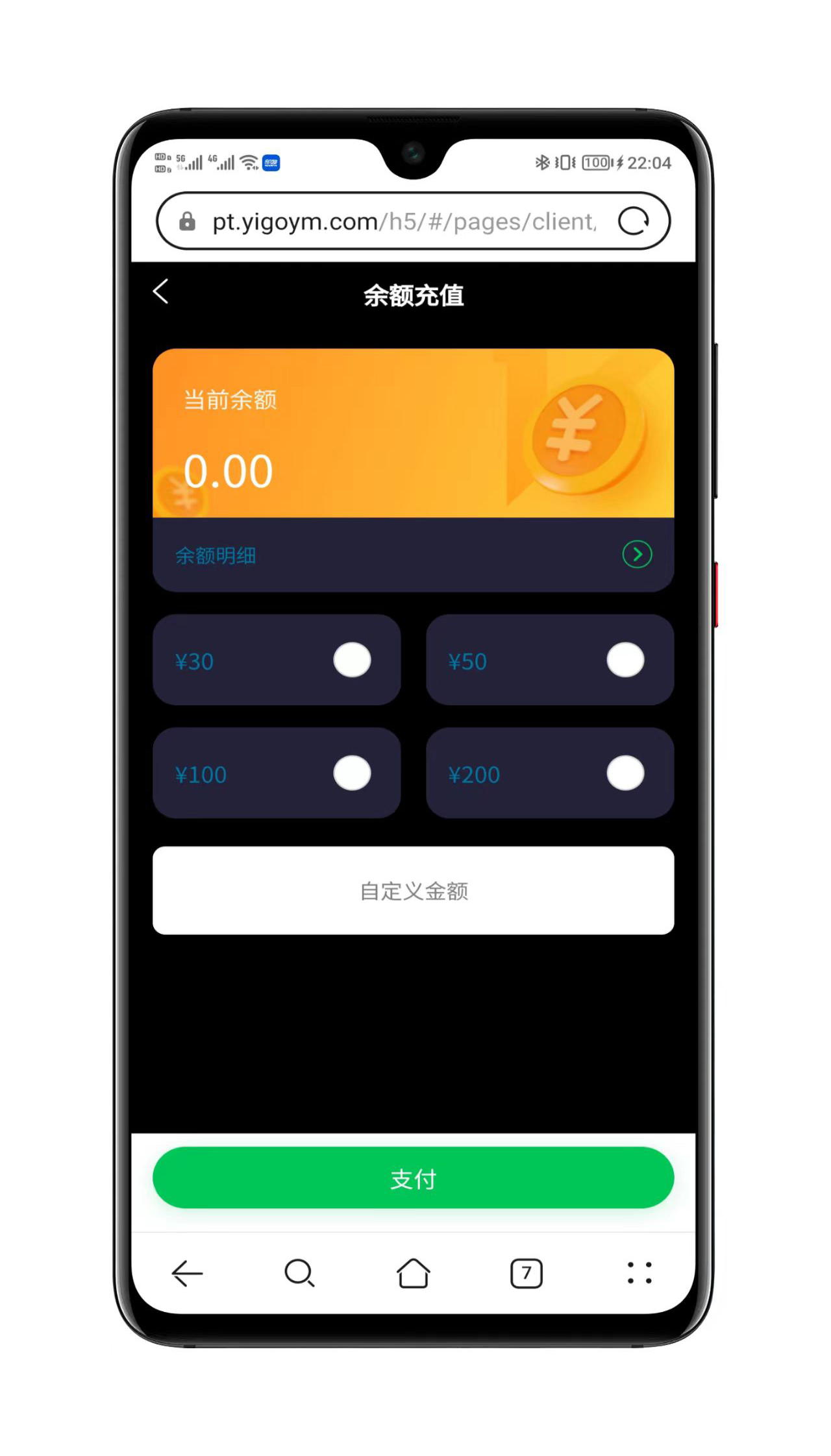The height and width of the screenshot is (1456, 831).
Task: Tap the browser toolbar back arrow
Action: [187, 1273]
